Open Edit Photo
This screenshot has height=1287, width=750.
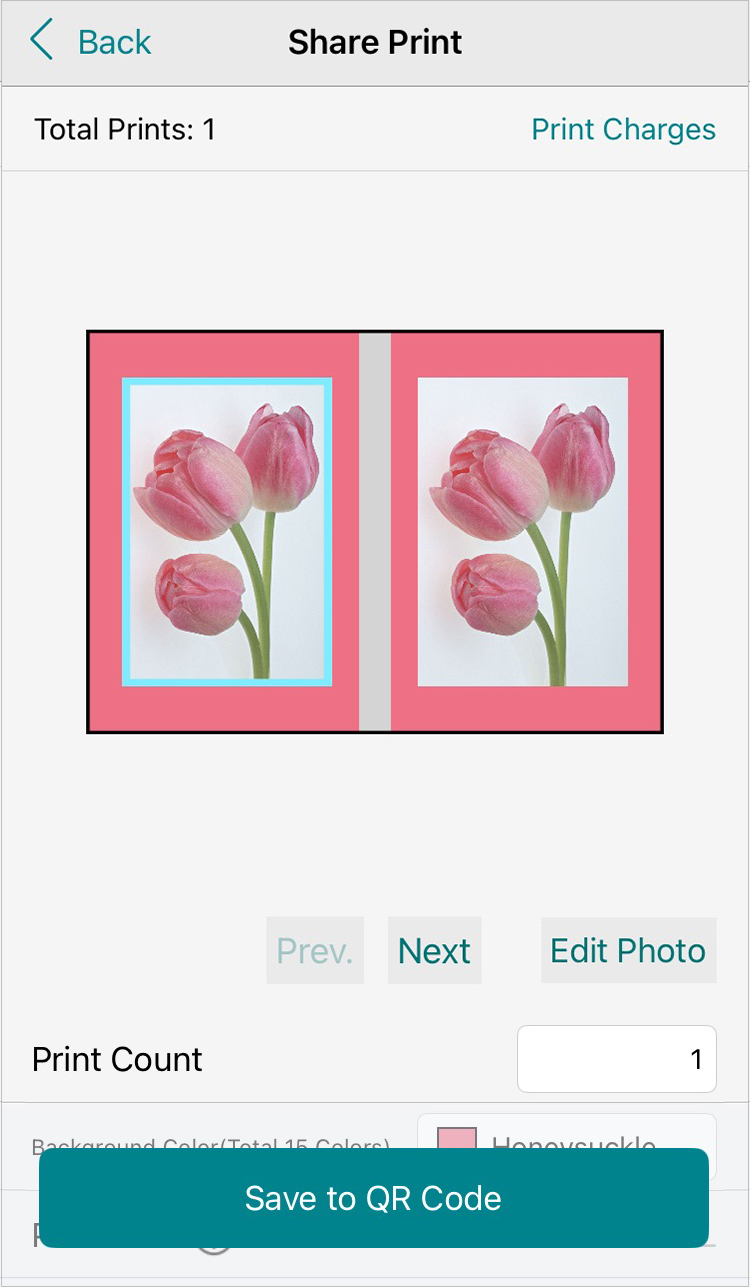[628, 950]
